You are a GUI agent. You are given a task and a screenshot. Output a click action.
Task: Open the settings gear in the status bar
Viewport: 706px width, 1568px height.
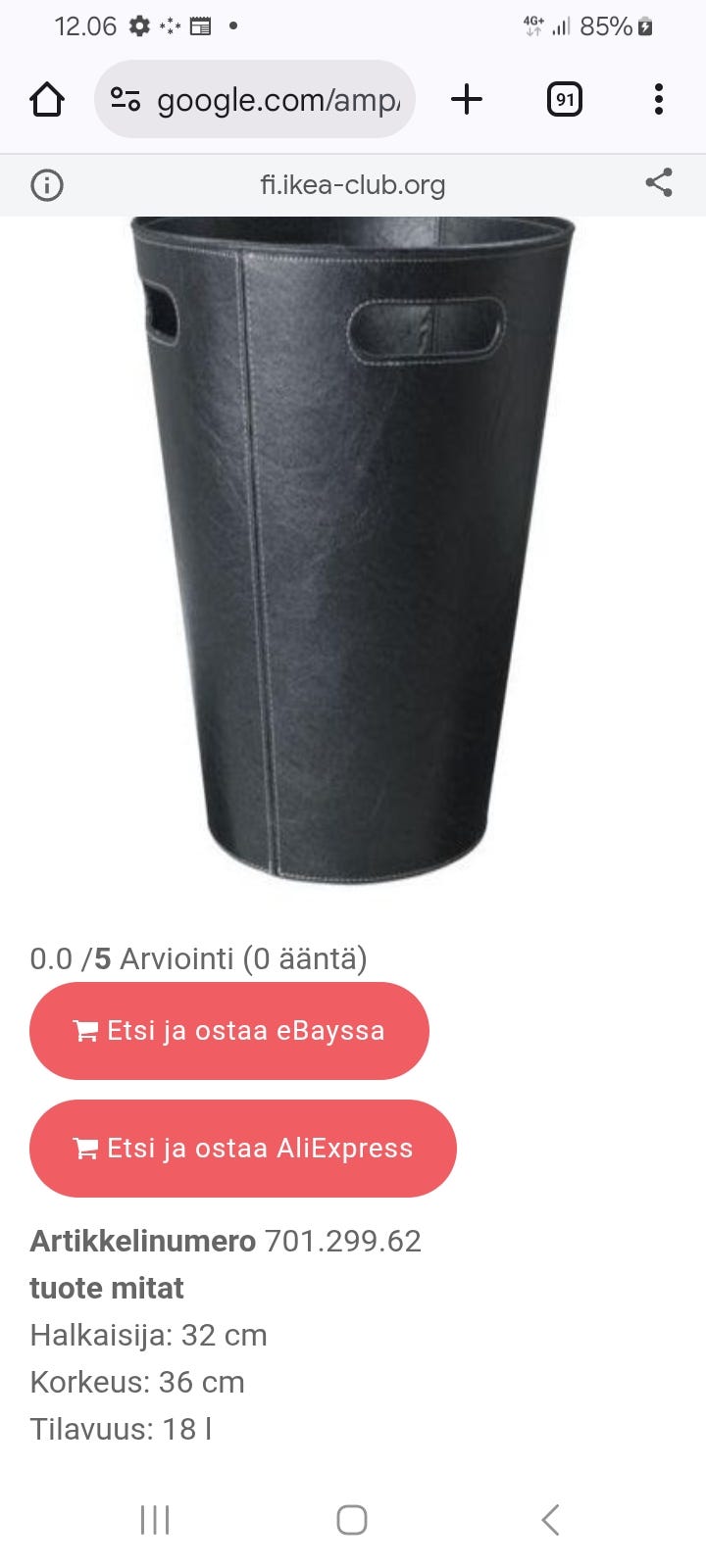point(138,25)
